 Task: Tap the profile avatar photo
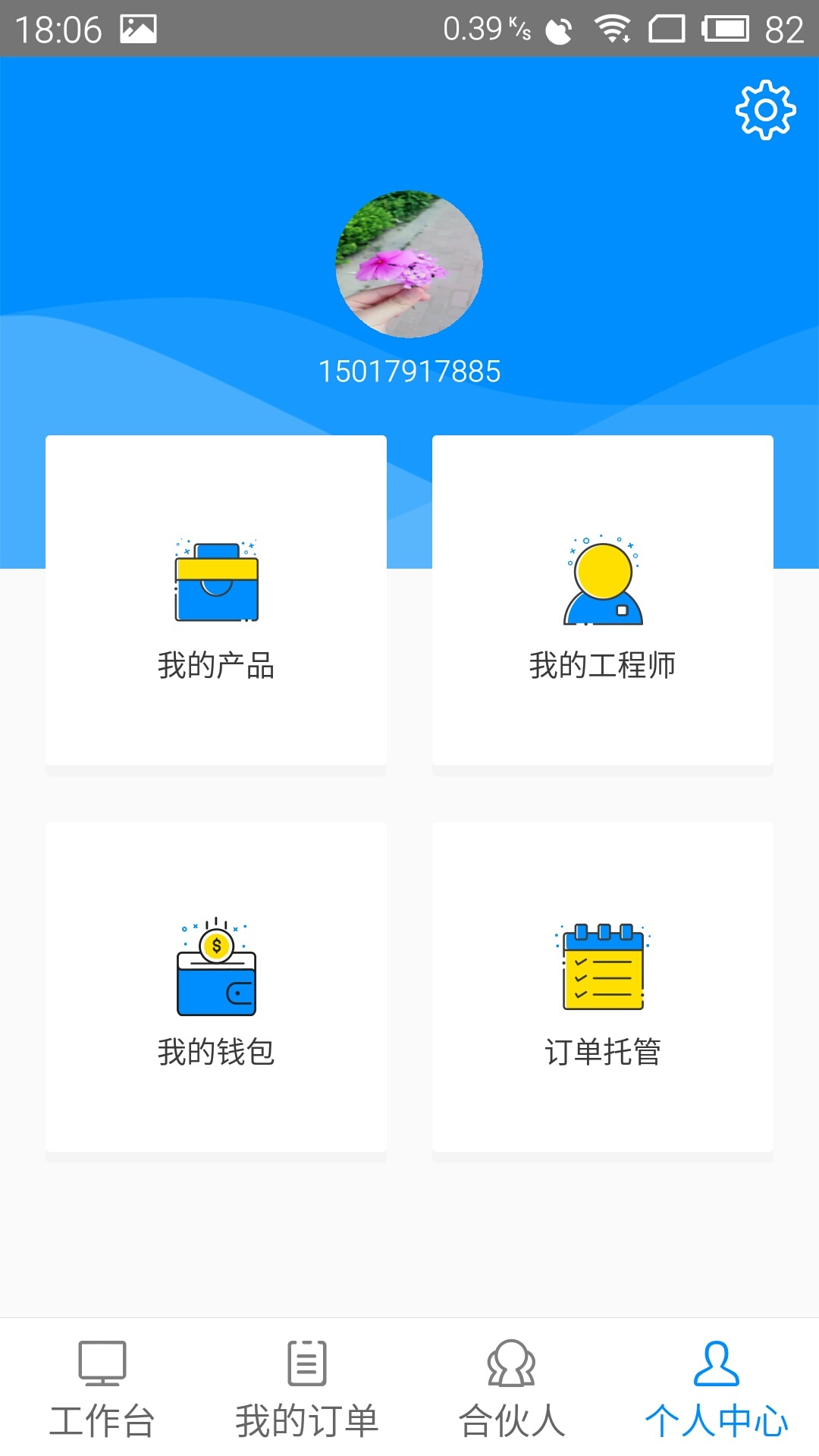tap(409, 264)
